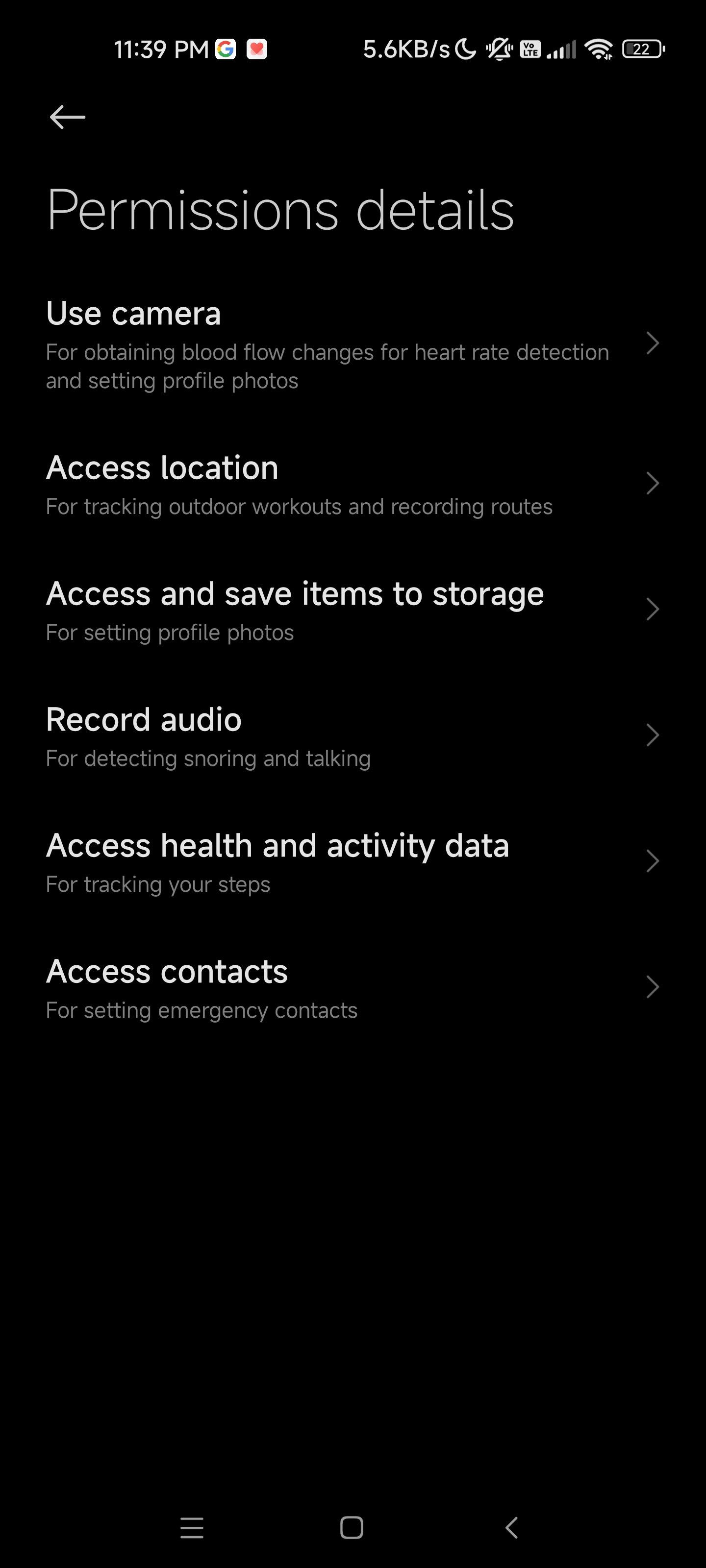This screenshot has height=1568, width=706.
Task: Open the Access contacts permission
Action: 353,988
